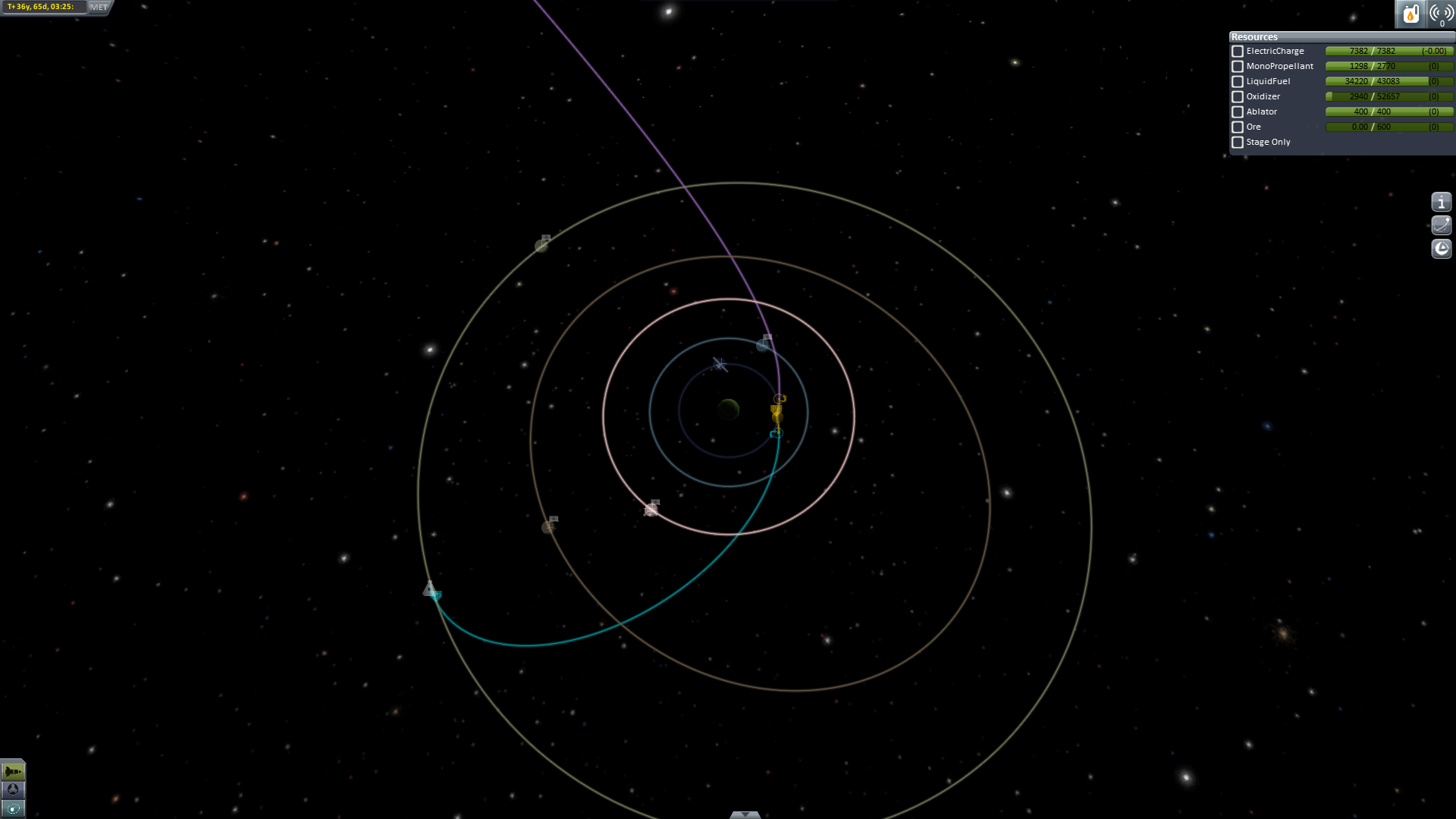Screen dimensions: 1456x819
Task: Tick the Oxidizer checkbox
Action: pos(1238,97)
